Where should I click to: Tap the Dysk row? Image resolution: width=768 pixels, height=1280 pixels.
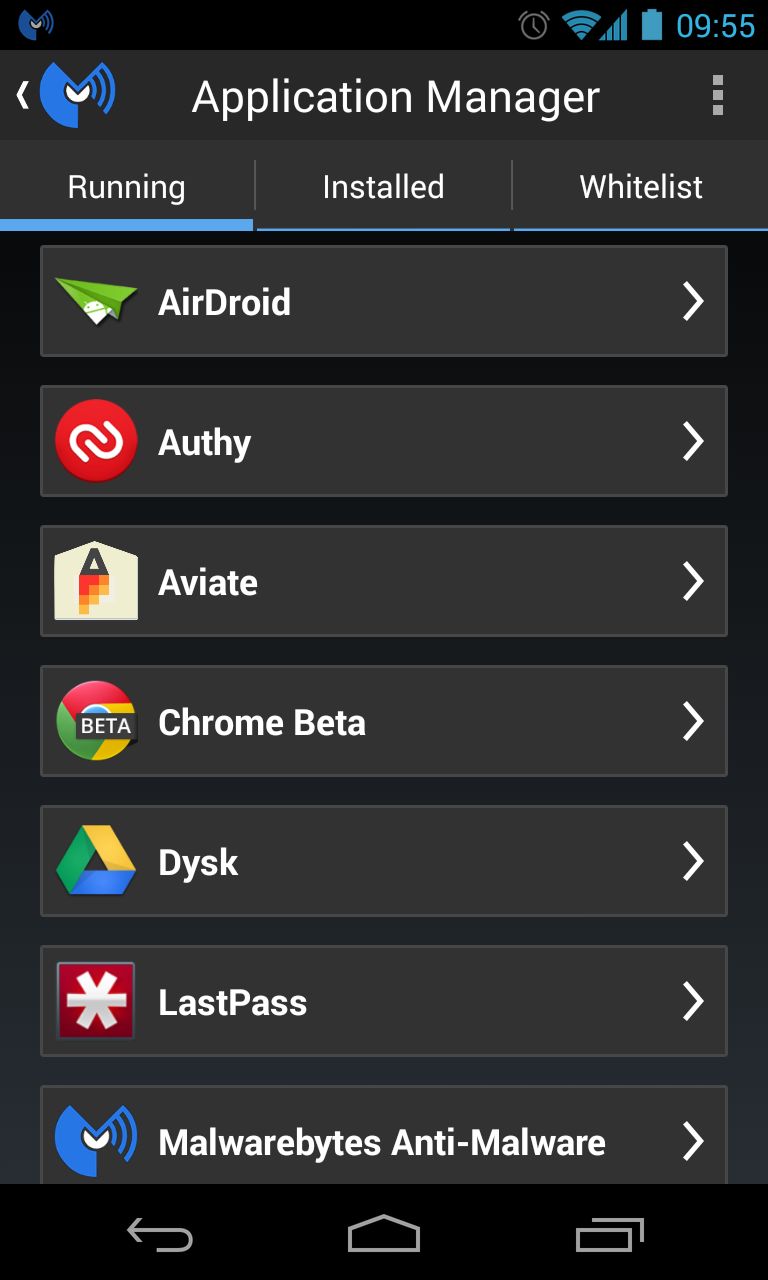pos(384,861)
